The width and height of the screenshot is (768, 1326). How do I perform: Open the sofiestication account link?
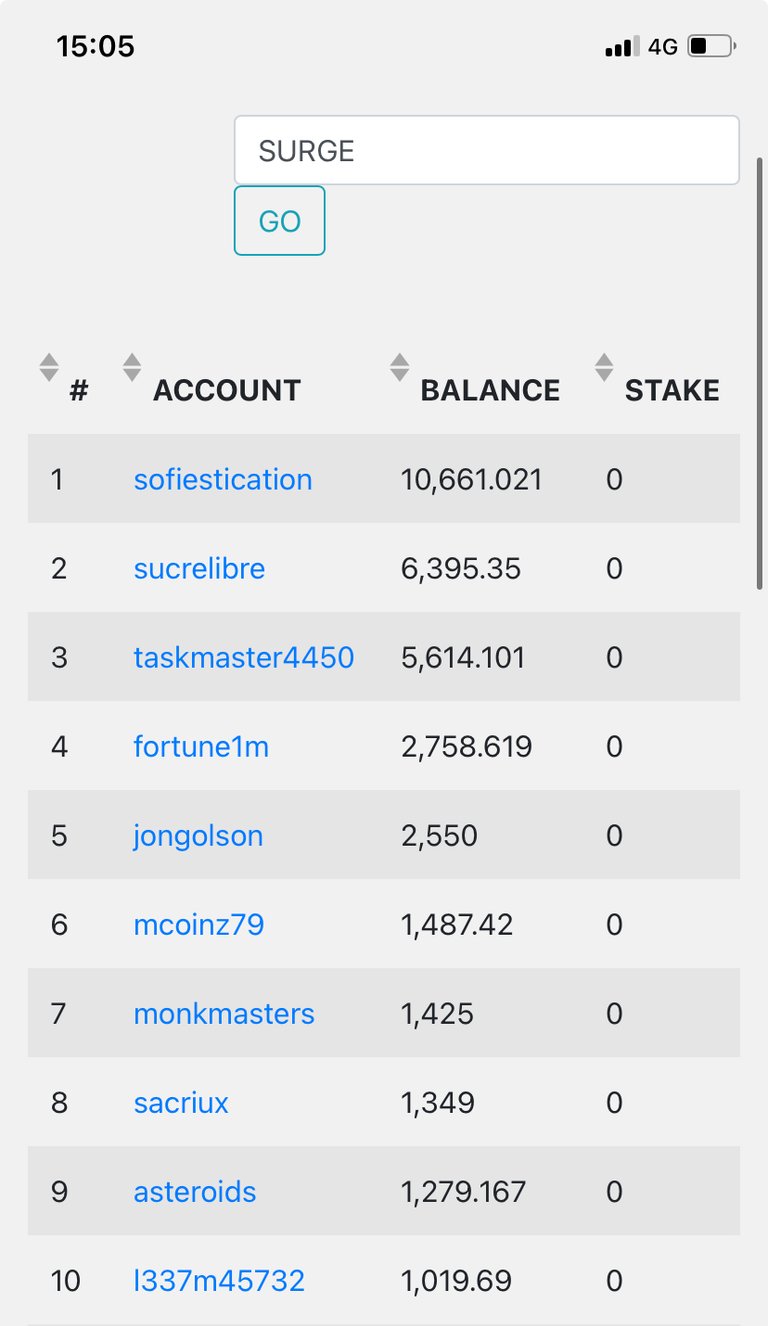223,479
